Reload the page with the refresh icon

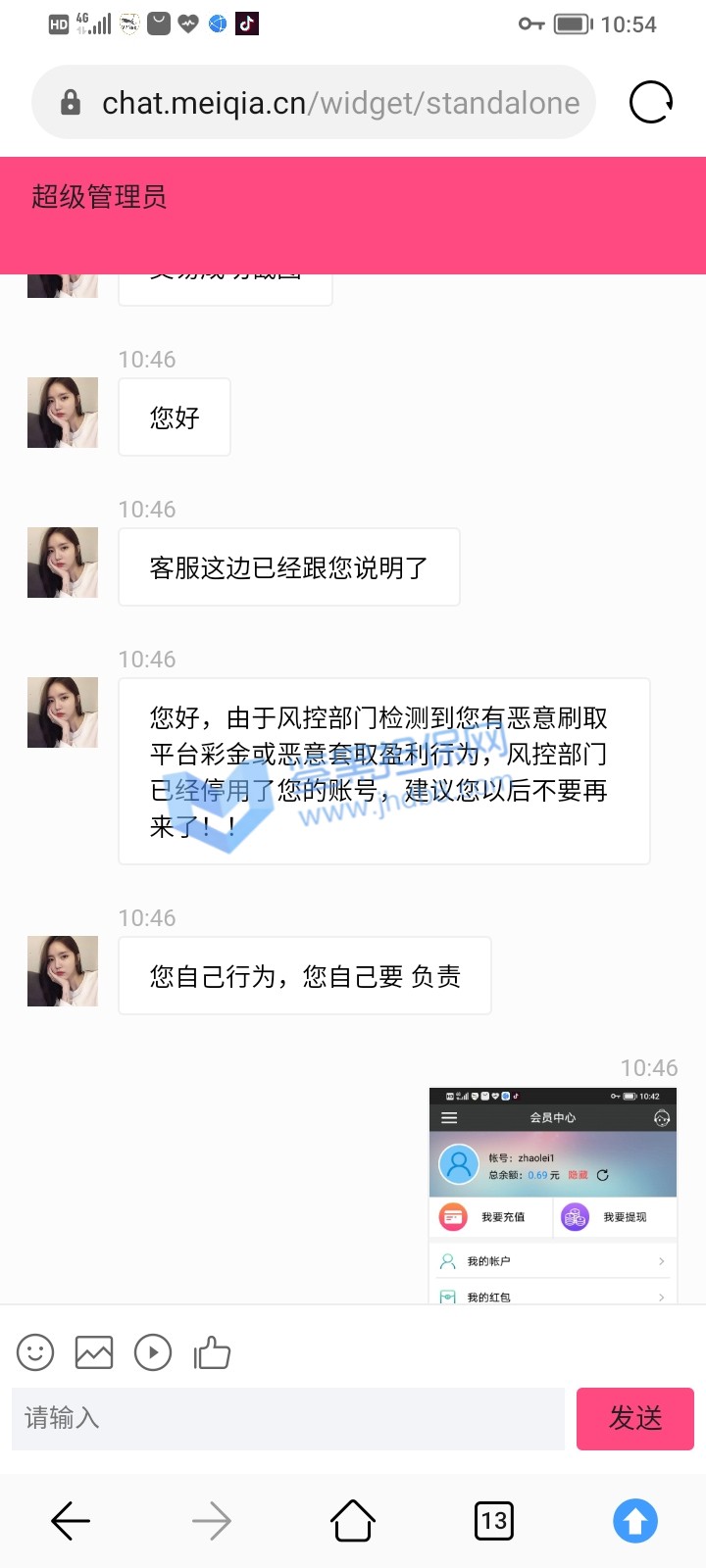tap(651, 103)
